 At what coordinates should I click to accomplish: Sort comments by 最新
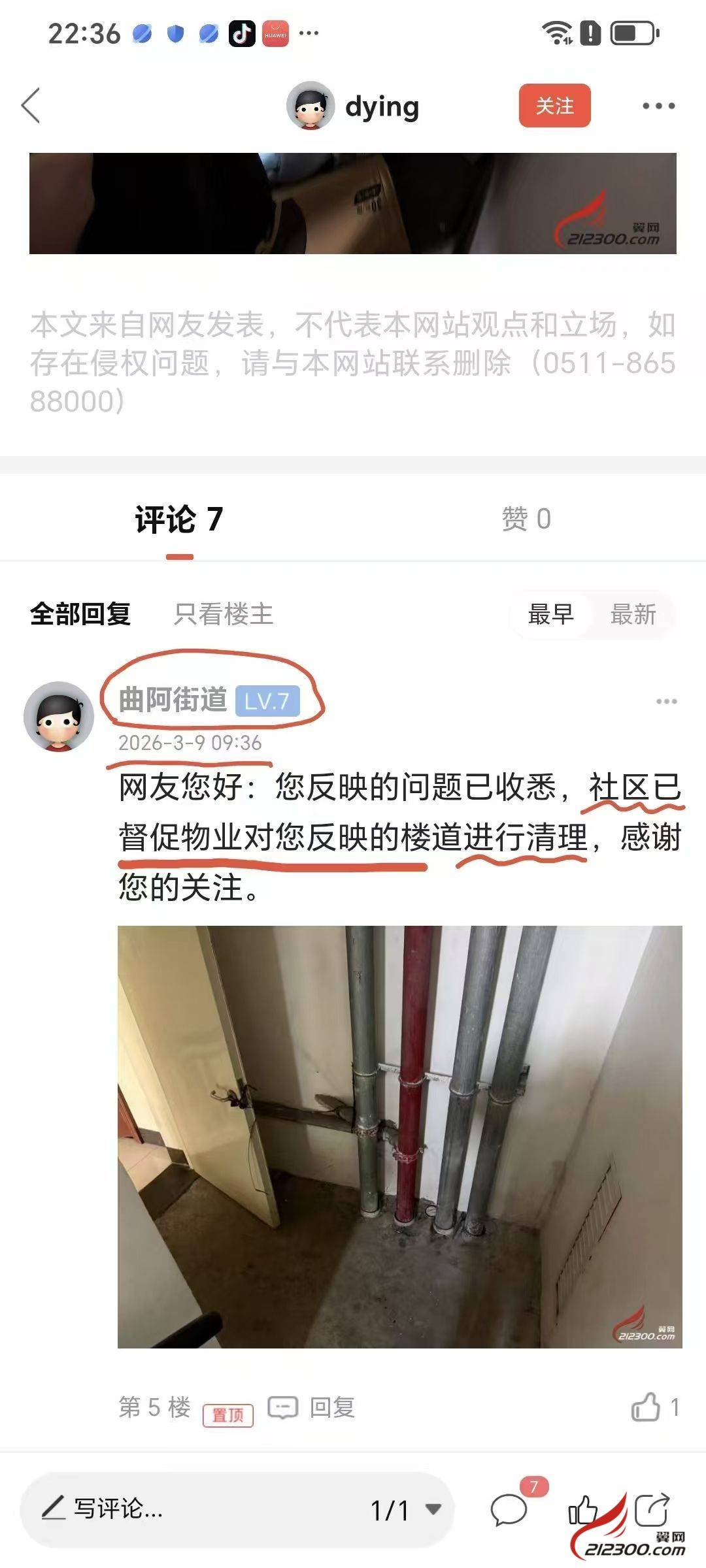tap(633, 615)
